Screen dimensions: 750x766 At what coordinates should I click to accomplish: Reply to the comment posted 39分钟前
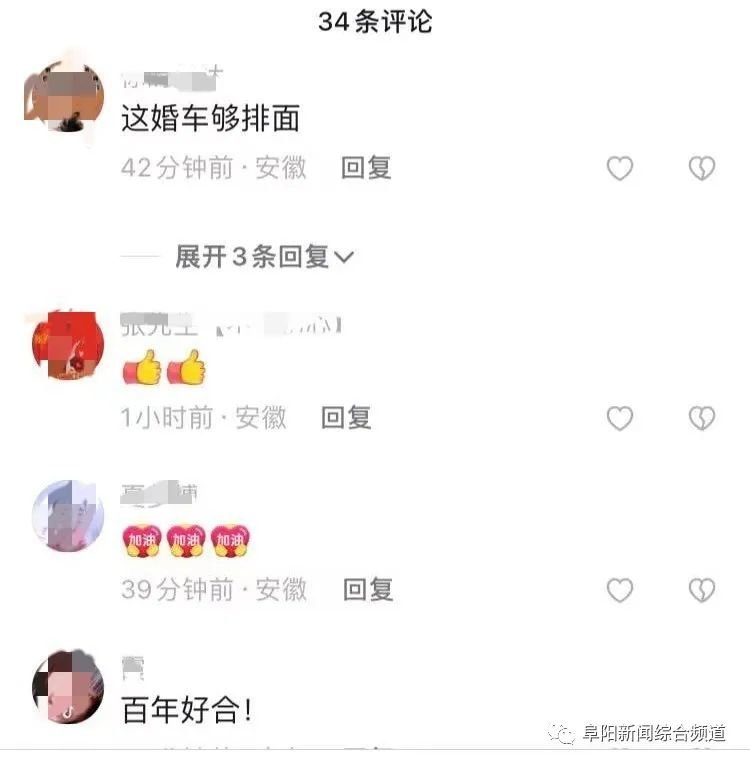pos(368,590)
